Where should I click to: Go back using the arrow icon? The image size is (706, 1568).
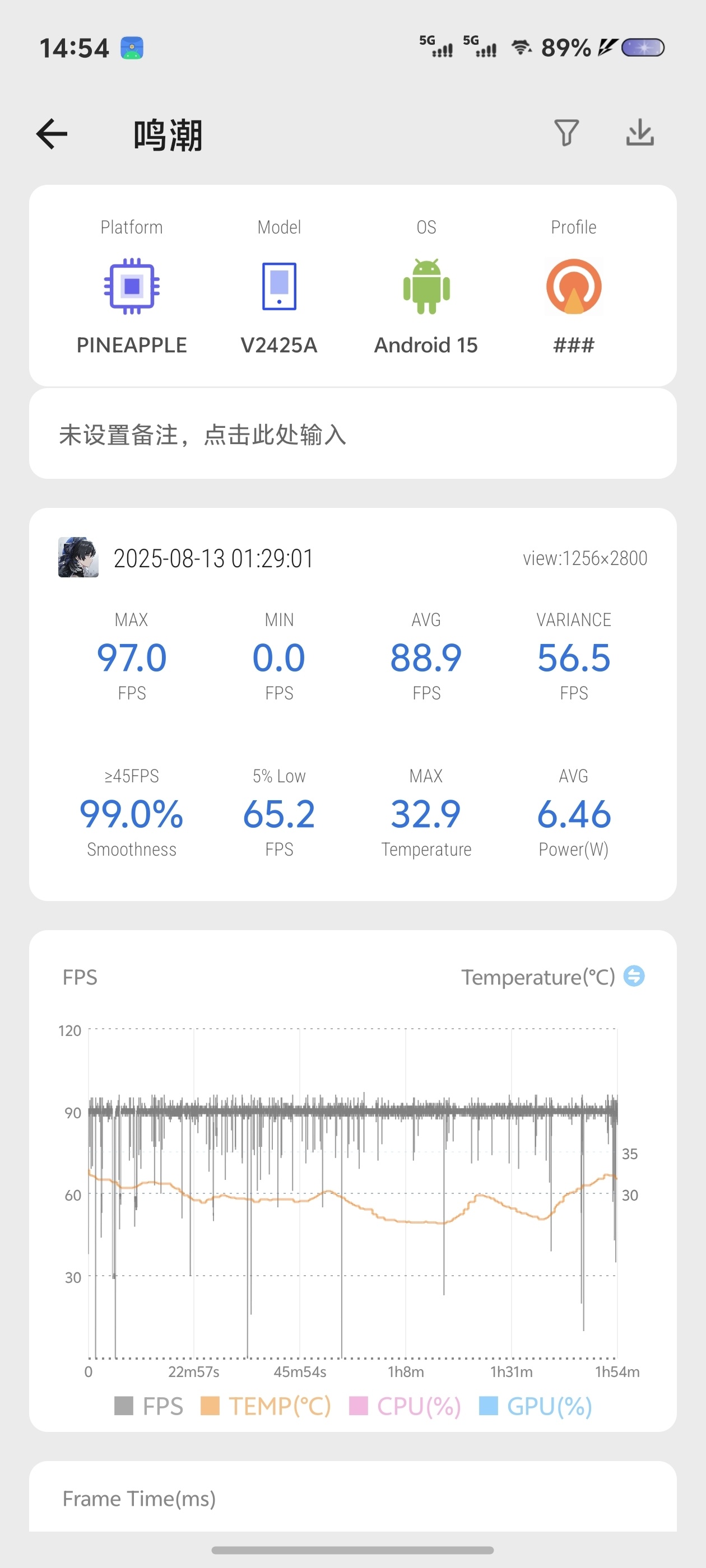click(x=52, y=134)
